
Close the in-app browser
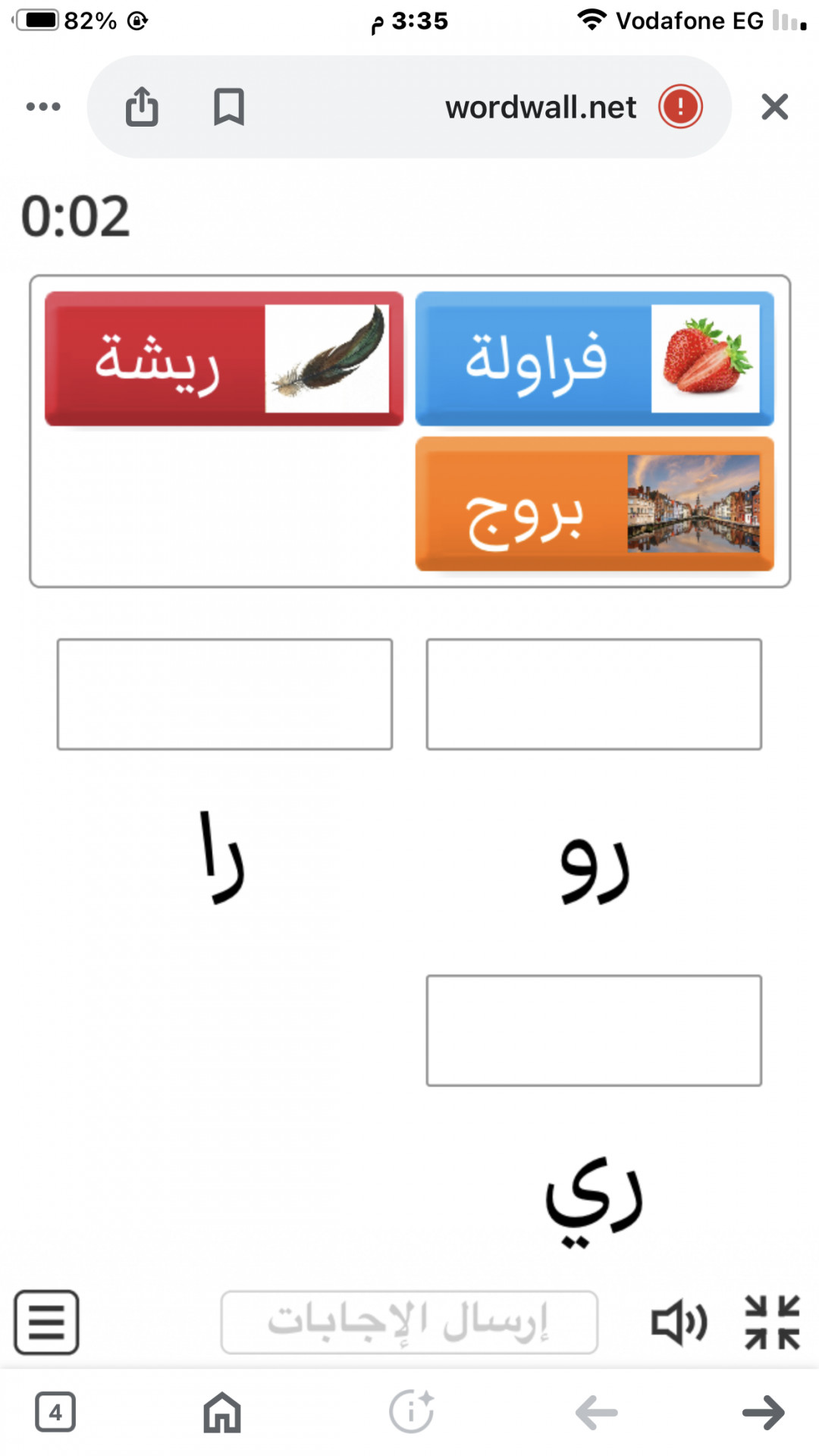pos(774,107)
